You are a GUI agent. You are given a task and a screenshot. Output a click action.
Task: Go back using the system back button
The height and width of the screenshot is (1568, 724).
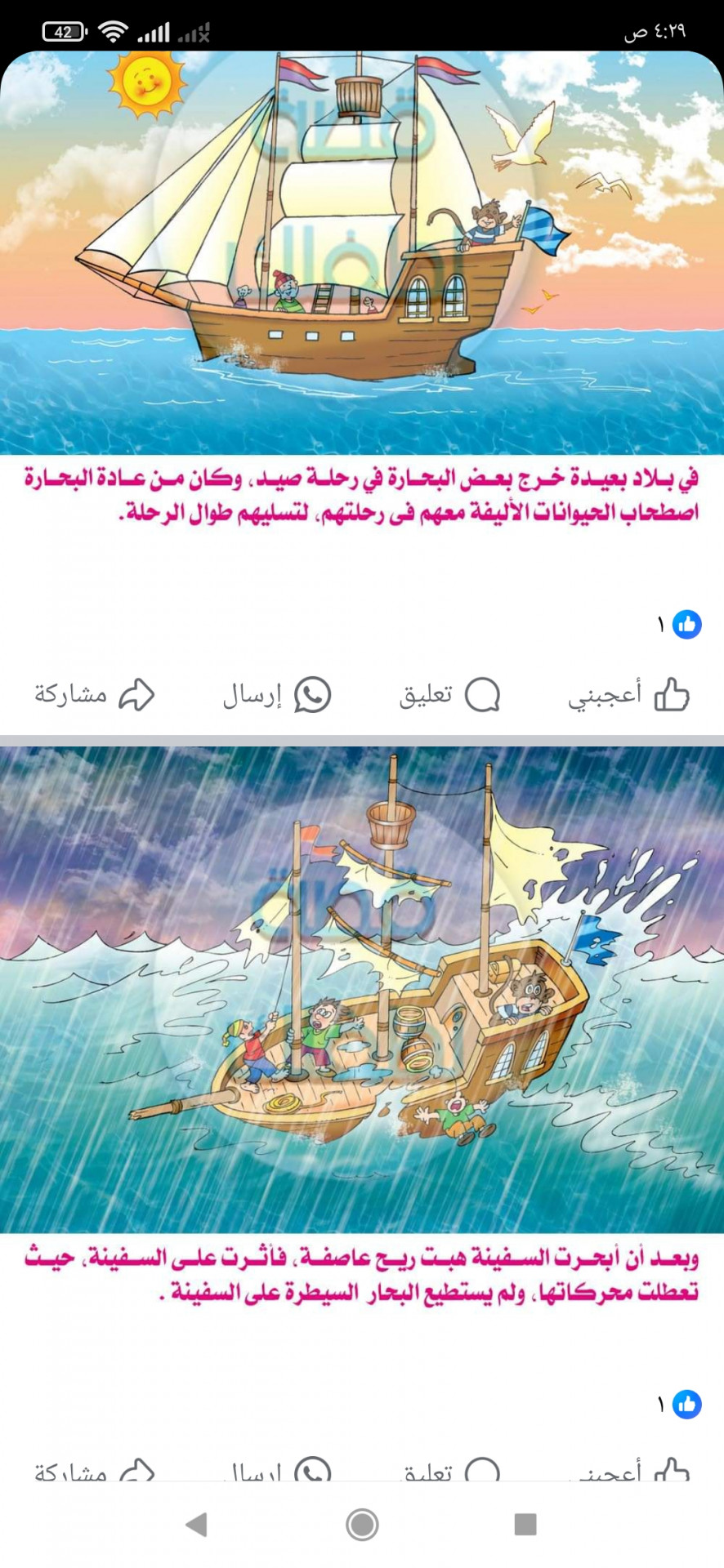click(196, 1524)
